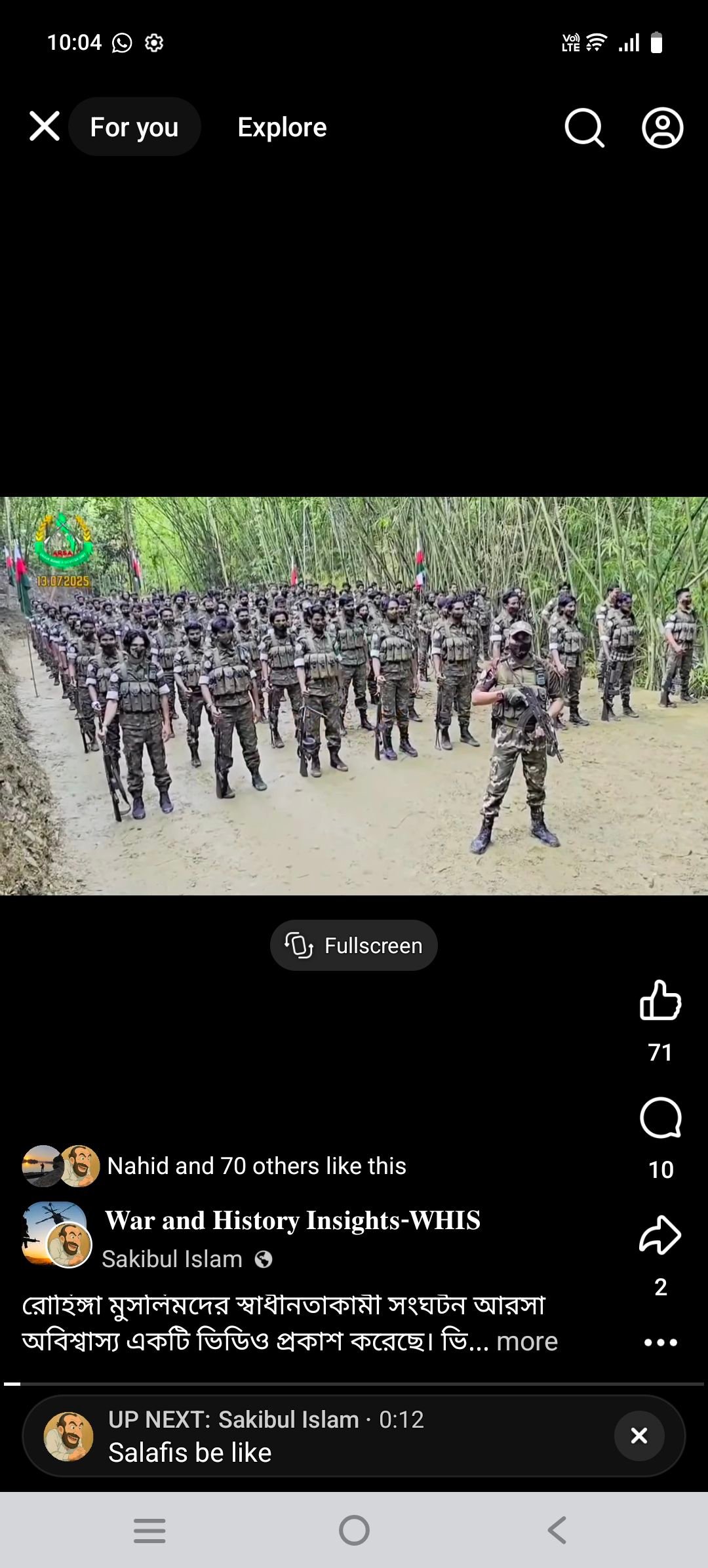Dismiss the Up Next banner
Image resolution: width=708 pixels, height=1568 pixels.
639,1436
